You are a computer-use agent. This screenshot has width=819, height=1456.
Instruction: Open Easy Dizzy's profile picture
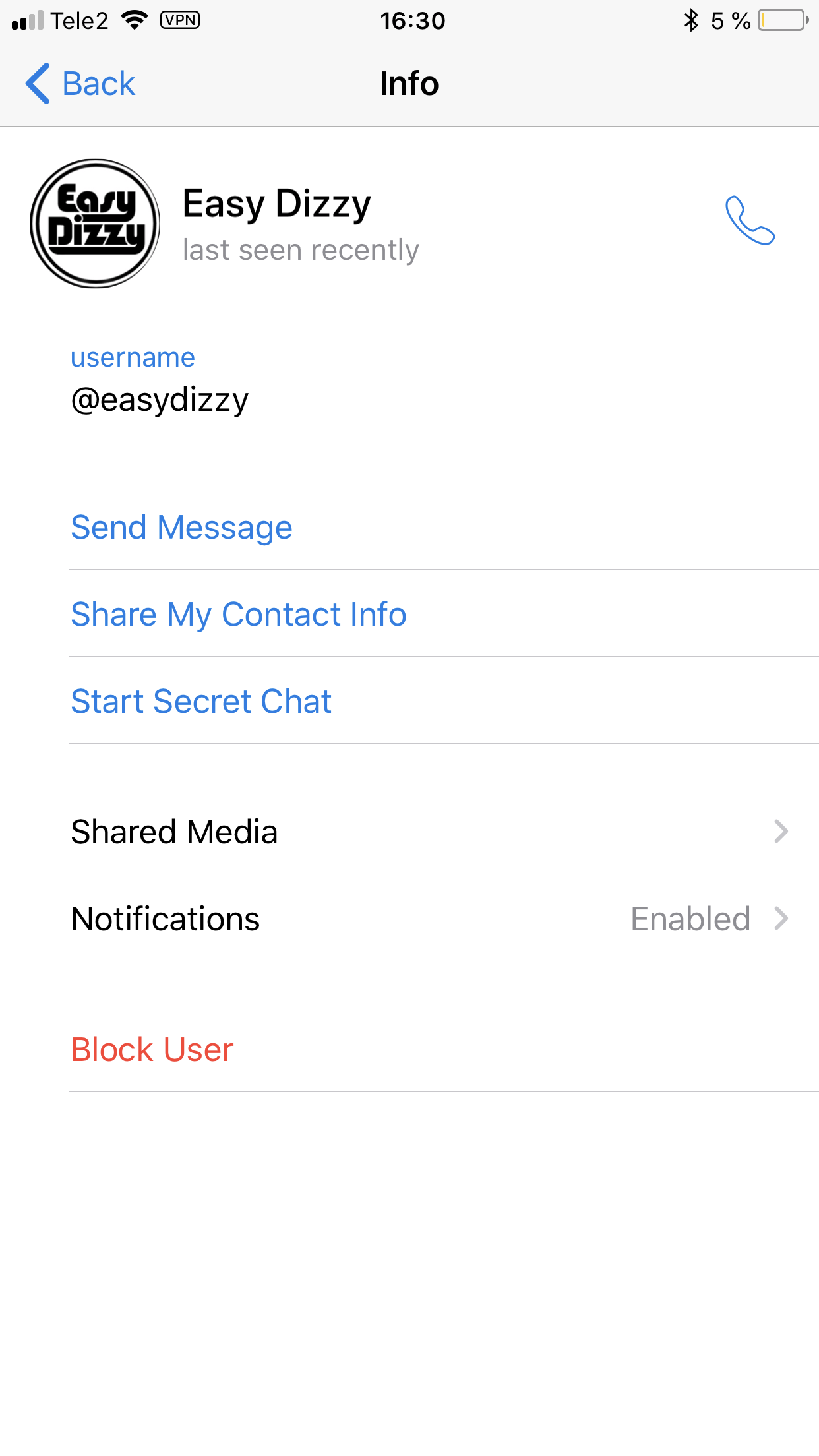pyautogui.click(x=95, y=224)
